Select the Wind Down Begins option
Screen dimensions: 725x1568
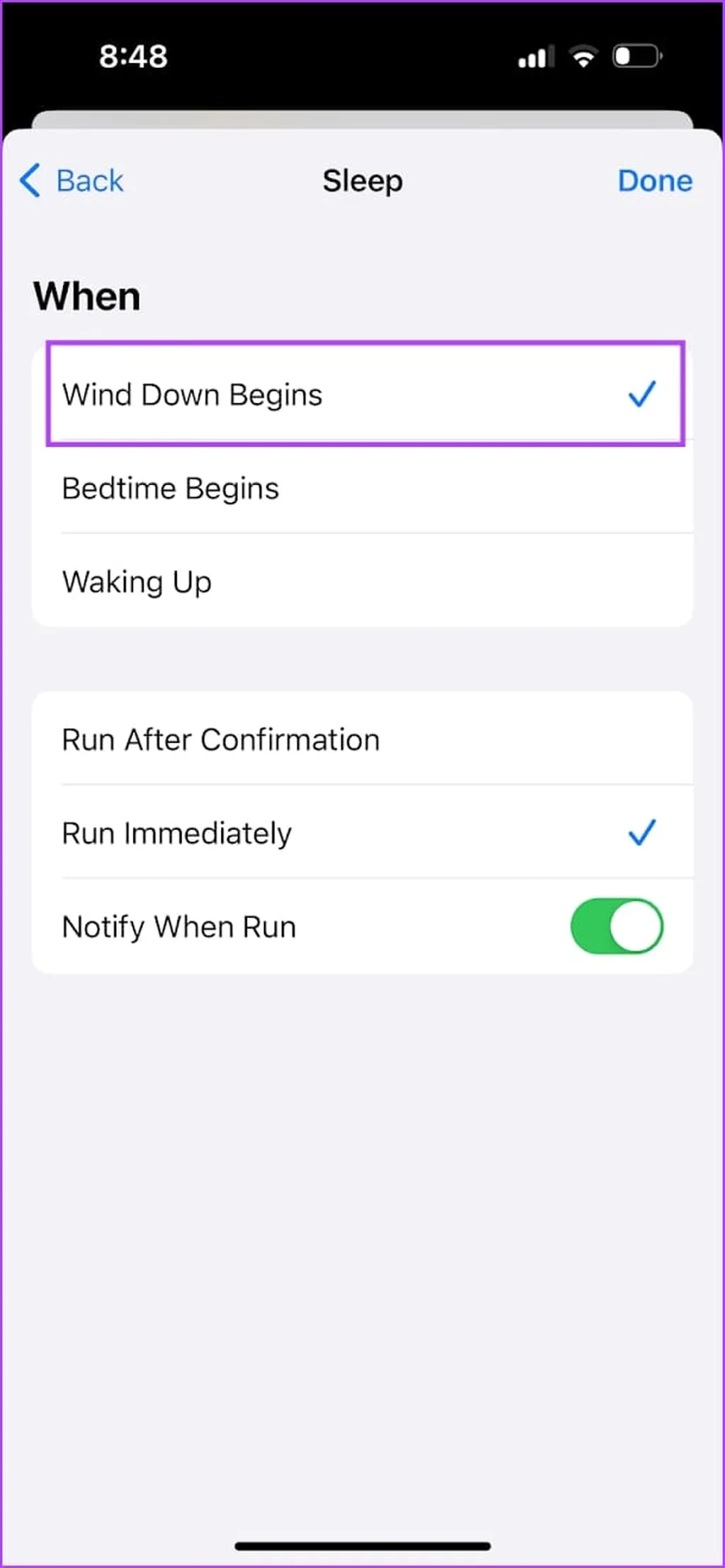(362, 394)
